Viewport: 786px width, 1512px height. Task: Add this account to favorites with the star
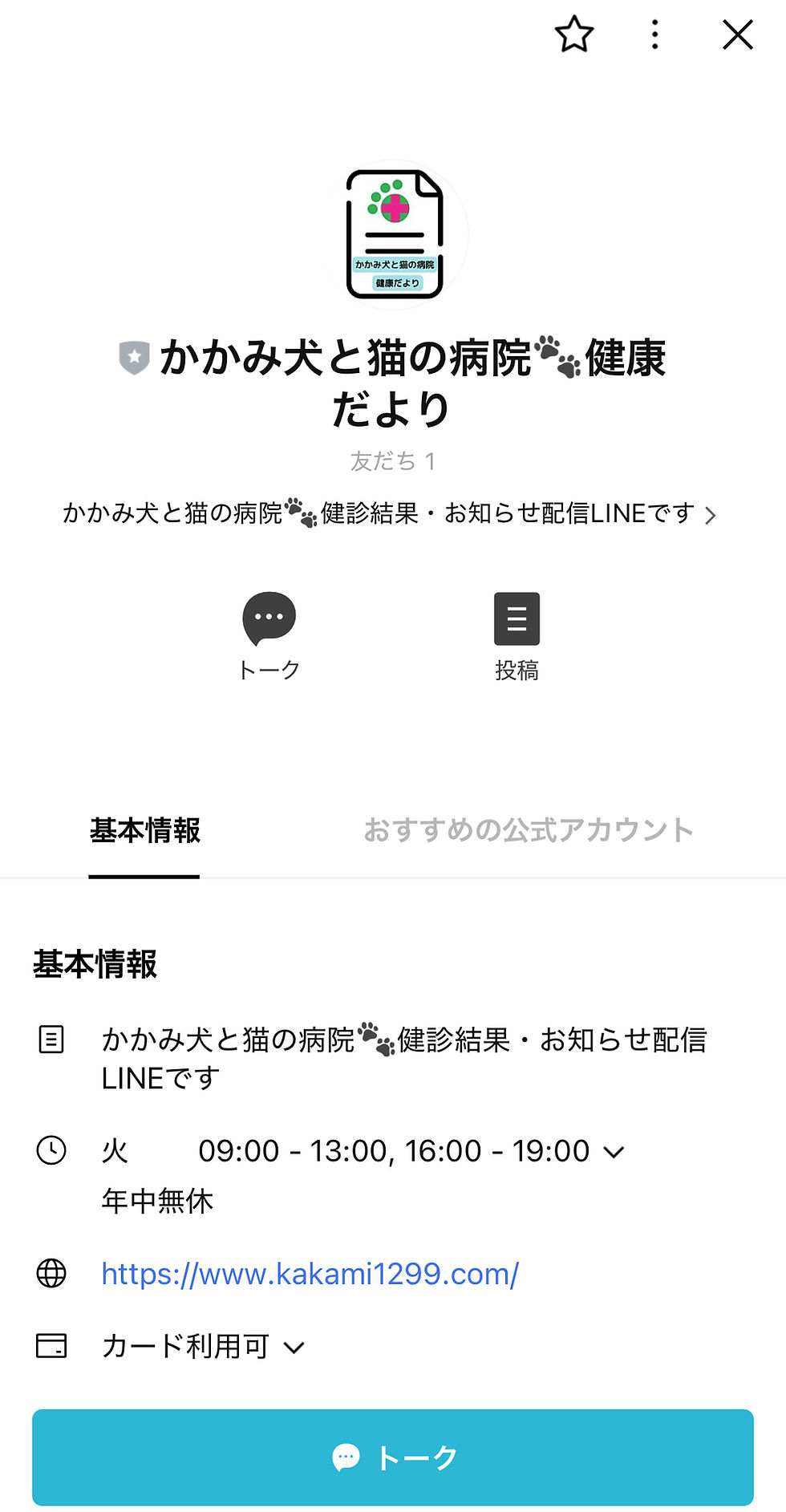point(574,35)
